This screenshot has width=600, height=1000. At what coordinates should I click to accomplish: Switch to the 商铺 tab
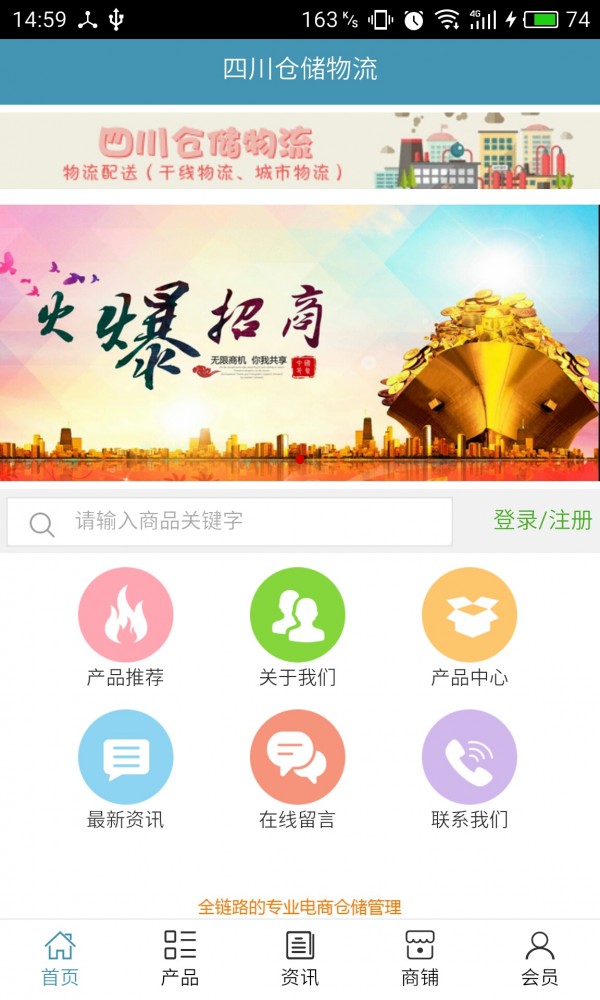coord(420,958)
